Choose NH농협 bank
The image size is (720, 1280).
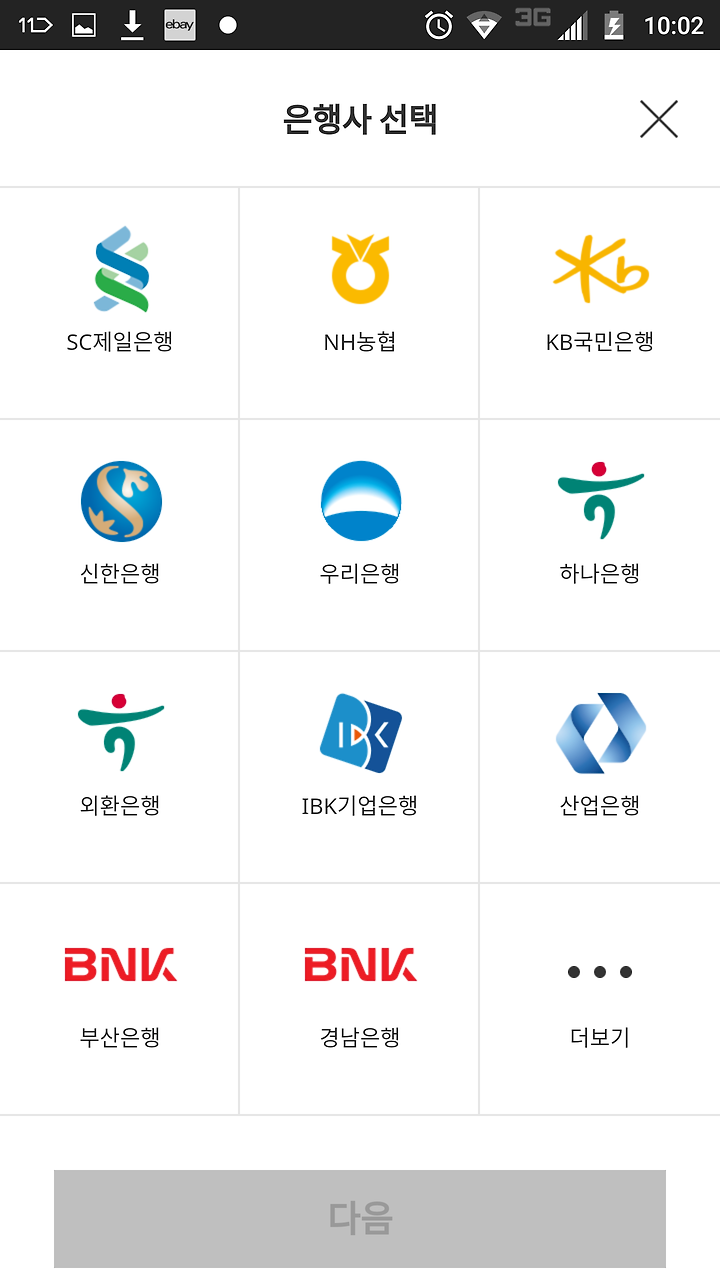pos(359,303)
